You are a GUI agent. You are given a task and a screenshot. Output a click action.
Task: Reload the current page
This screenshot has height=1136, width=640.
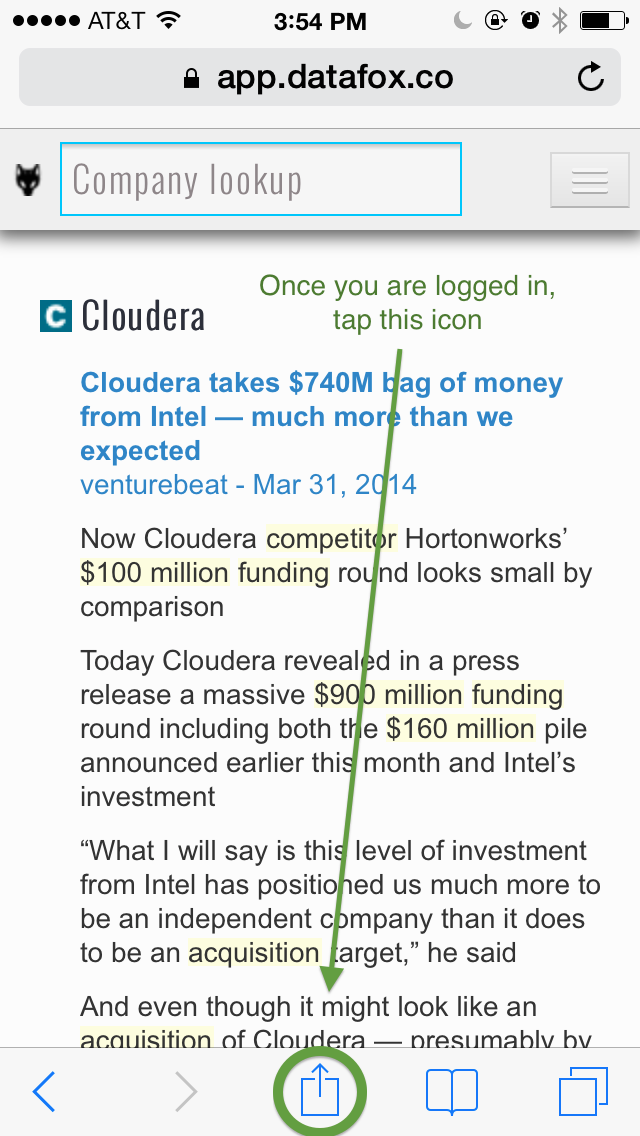[591, 77]
